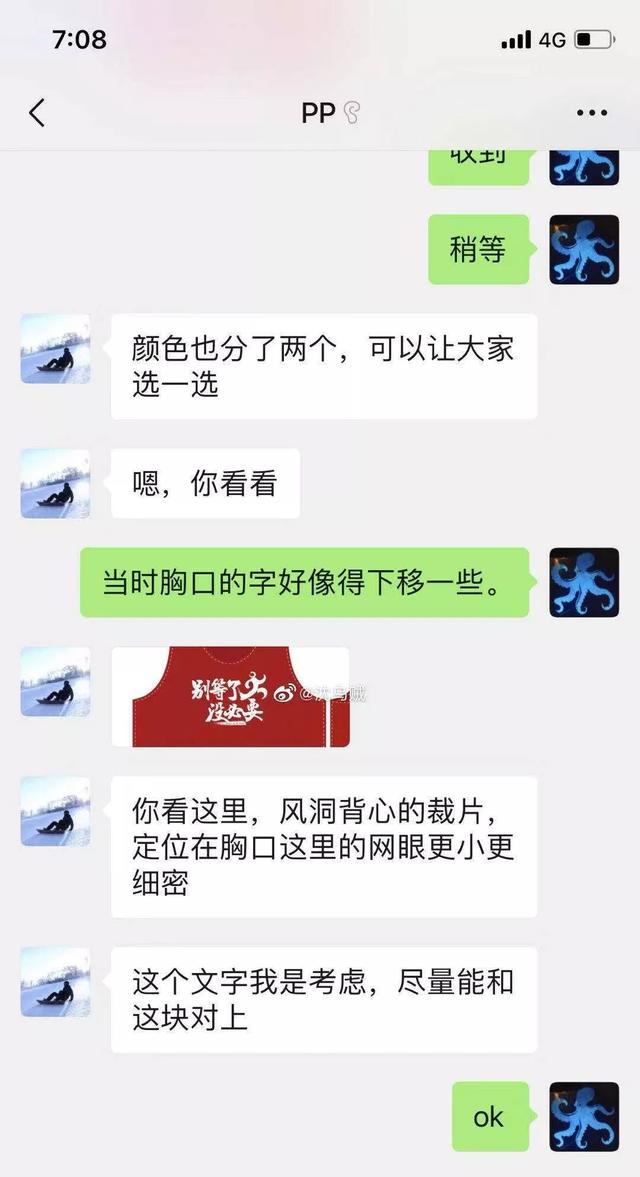Image resolution: width=640 pixels, height=1177 pixels.
Task: Open the chat details overflow menu
Action: (592, 113)
